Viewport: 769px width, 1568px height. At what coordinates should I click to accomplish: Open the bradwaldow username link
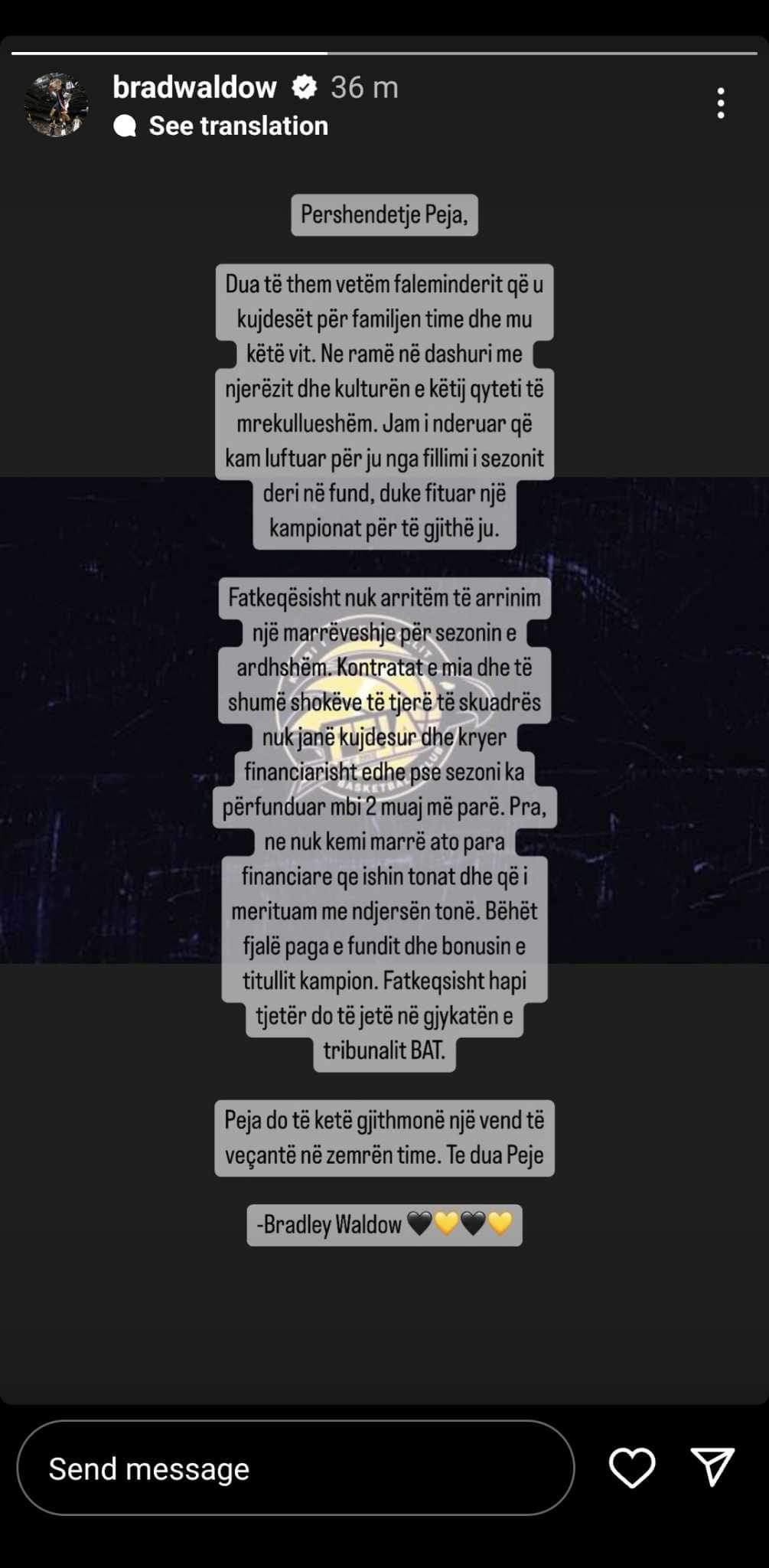coord(194,87)
